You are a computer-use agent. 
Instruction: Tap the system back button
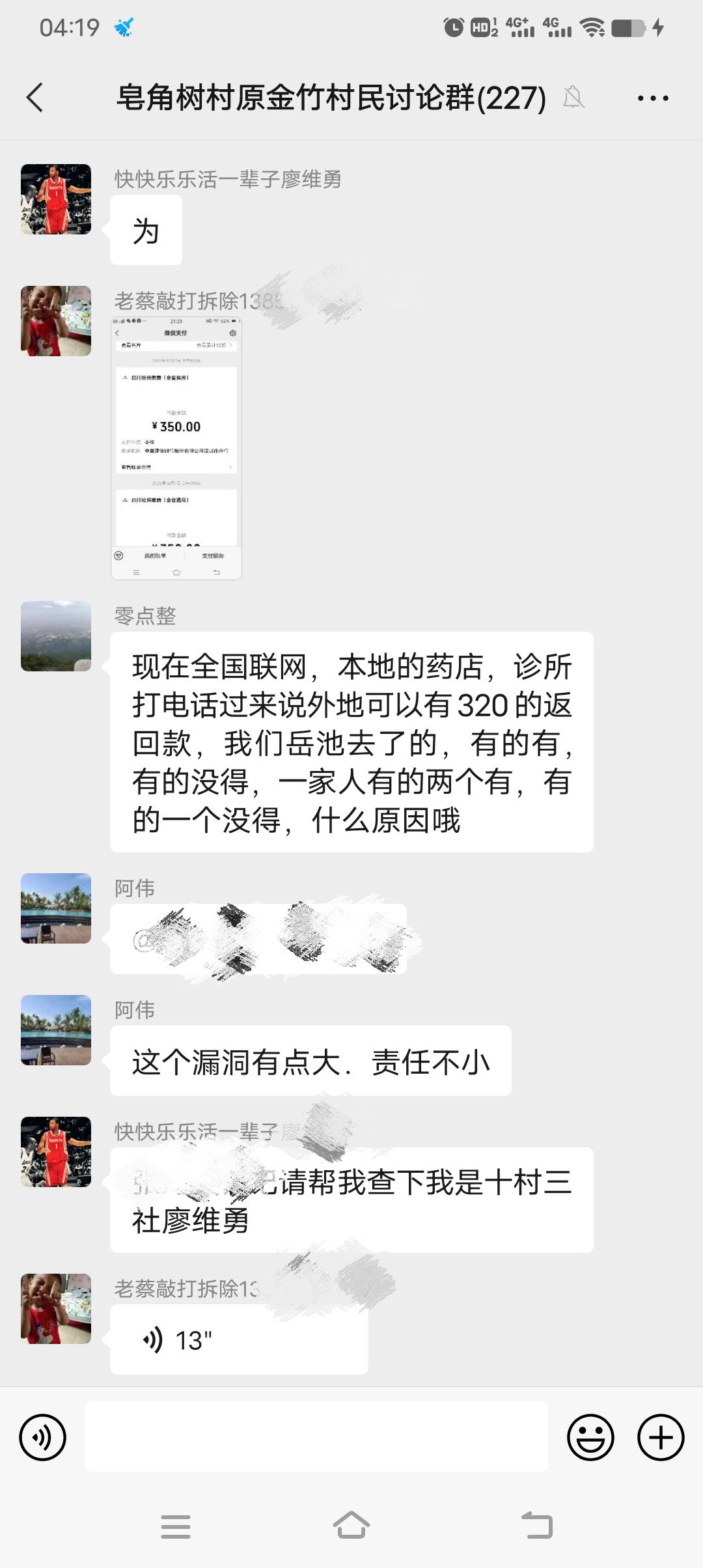537,1526
